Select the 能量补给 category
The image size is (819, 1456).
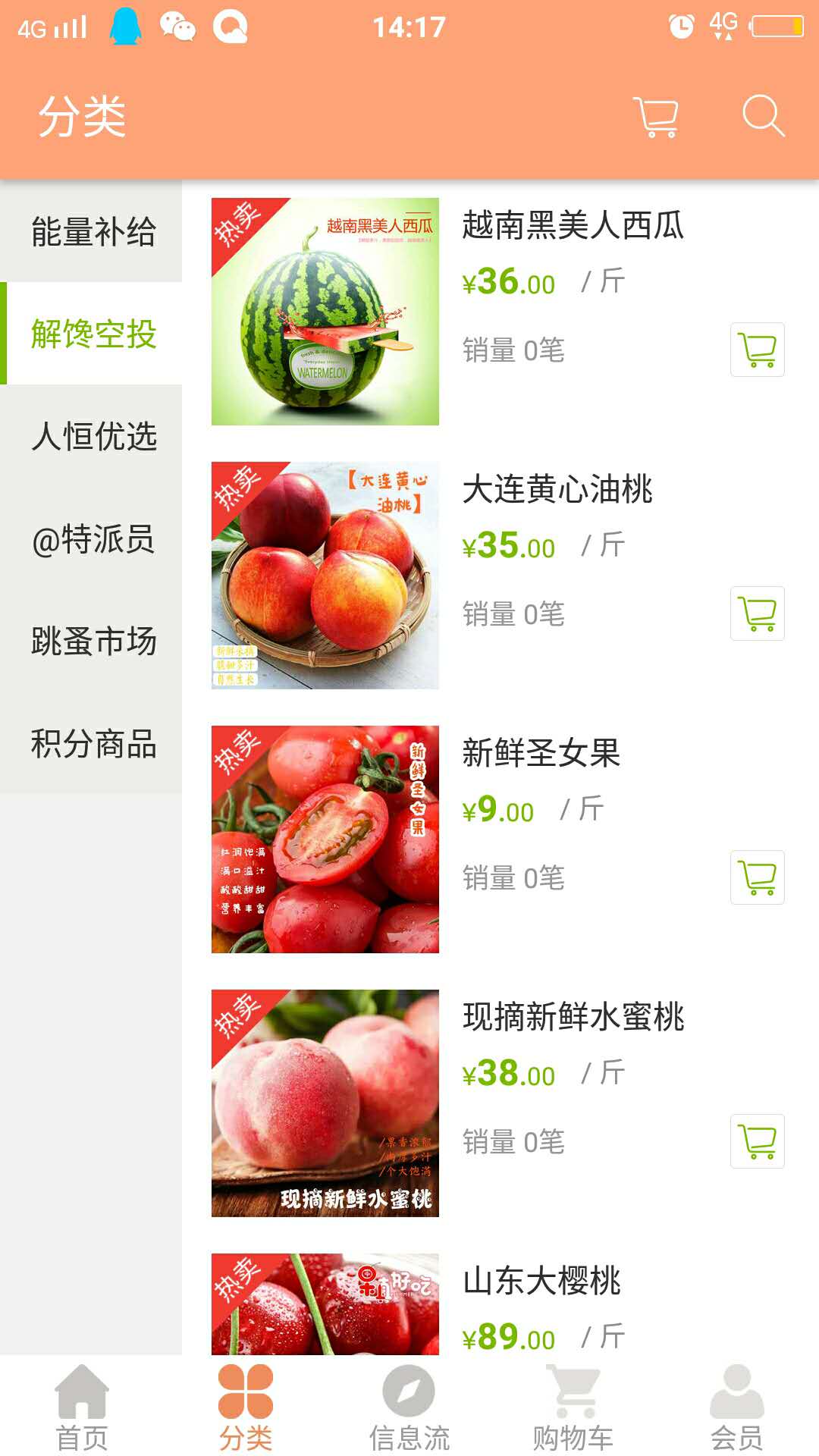(x=93, y=231)
